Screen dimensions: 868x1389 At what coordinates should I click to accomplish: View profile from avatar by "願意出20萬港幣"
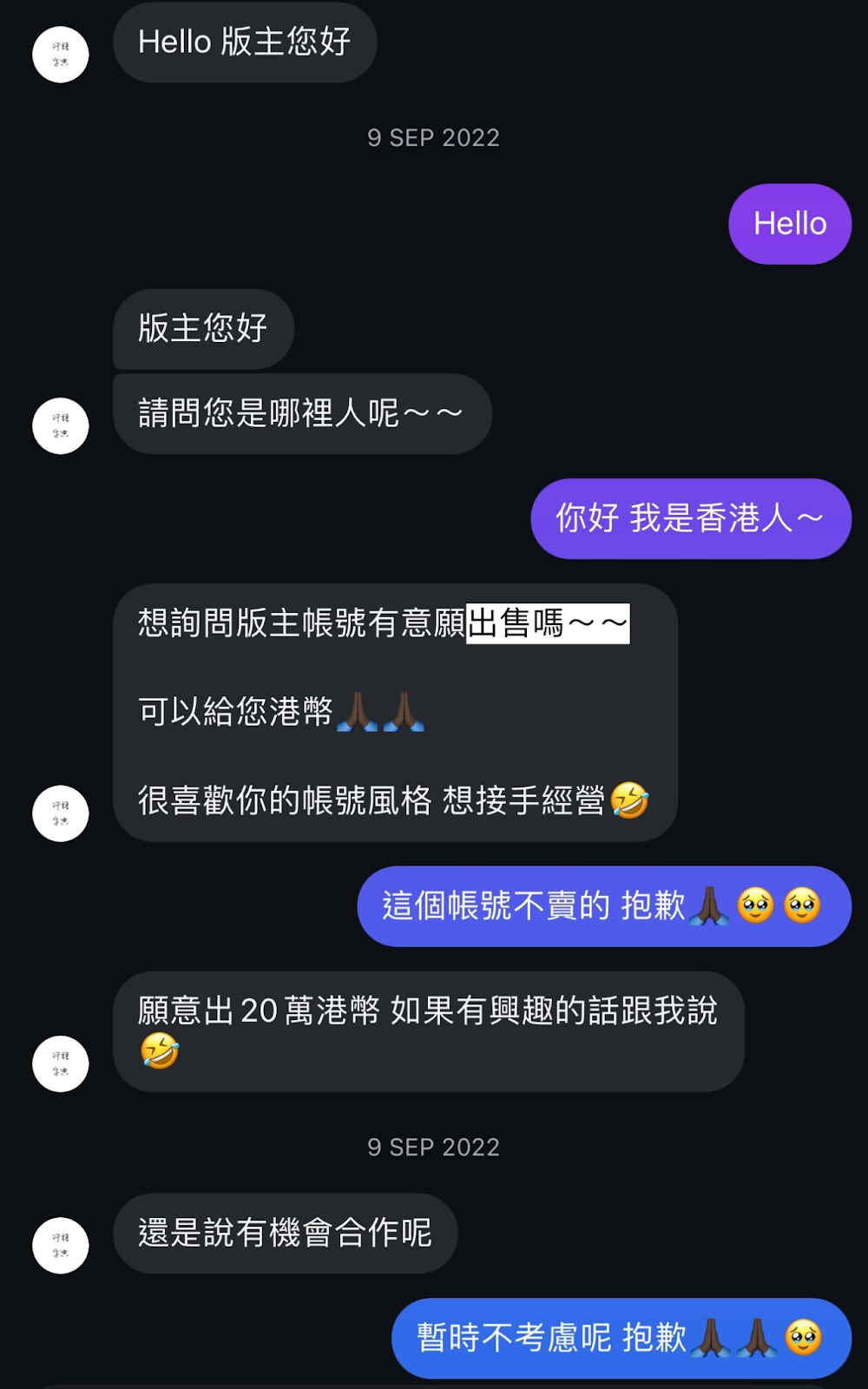pos(61,1063)
